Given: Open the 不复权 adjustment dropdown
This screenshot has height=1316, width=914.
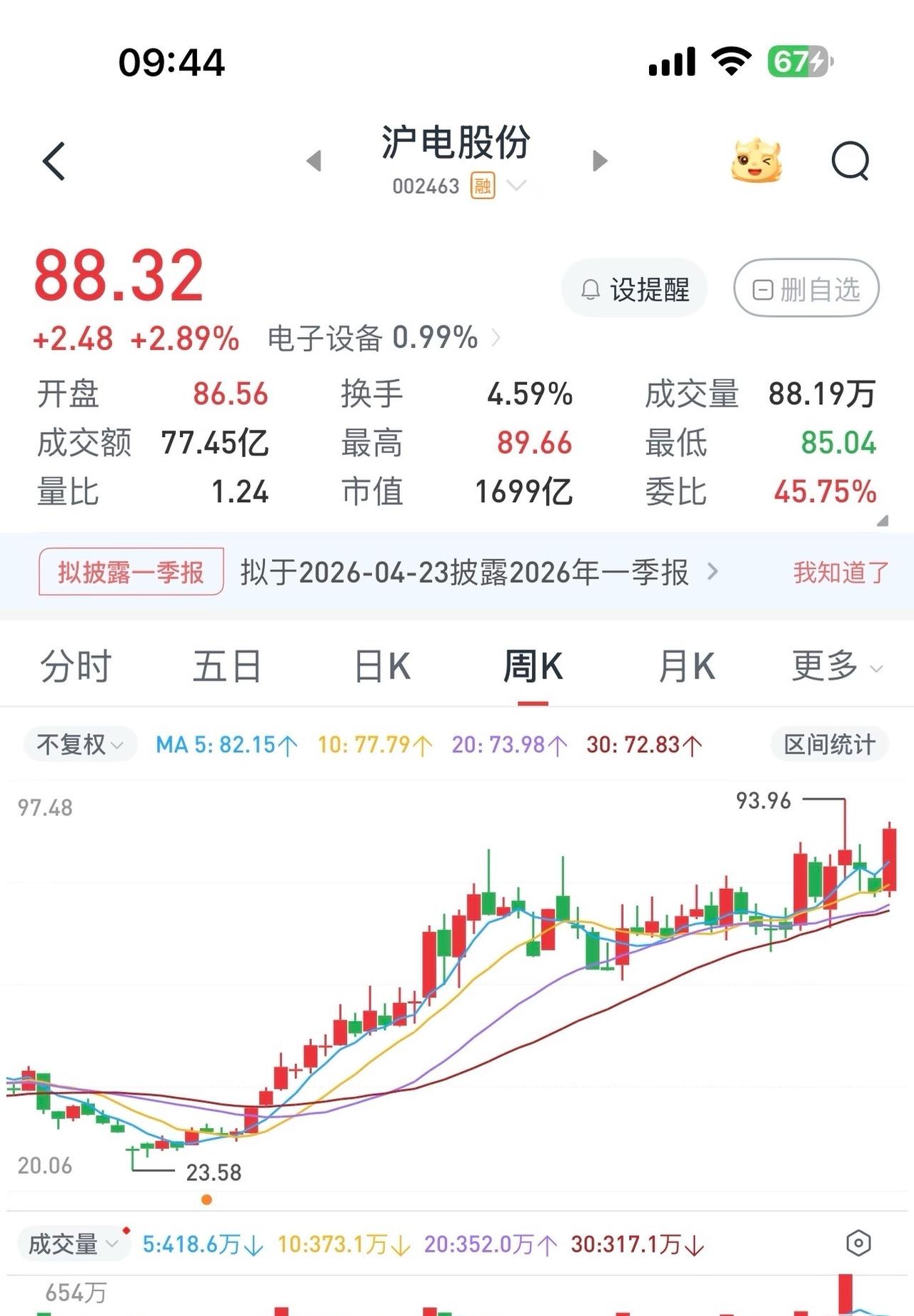Looking at the screenshot, I should 79,744.
